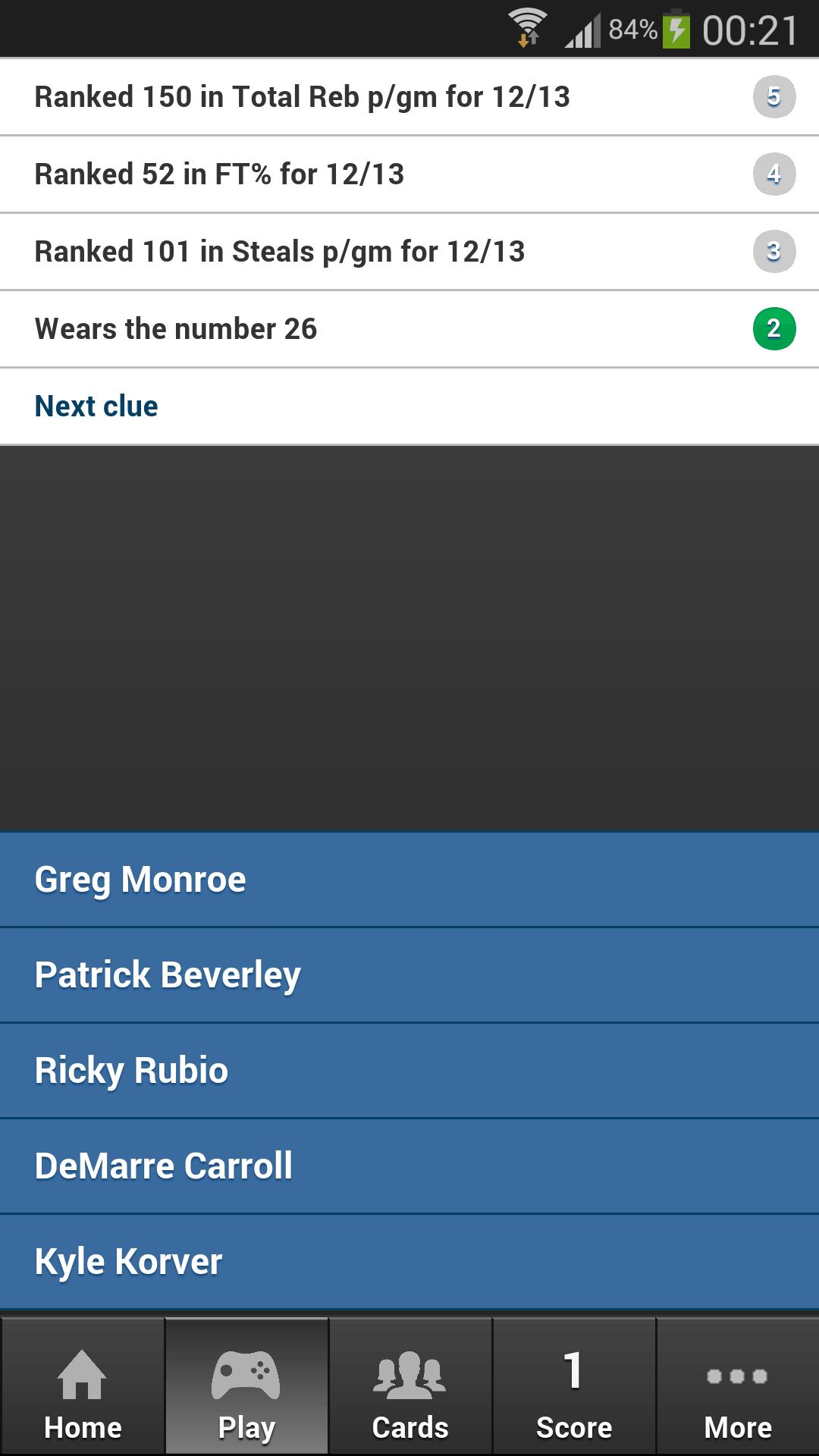This screenshot has height=1456, width=819.
Task: Tap the Wi-Fi status icon
Action: pos(527,25)
